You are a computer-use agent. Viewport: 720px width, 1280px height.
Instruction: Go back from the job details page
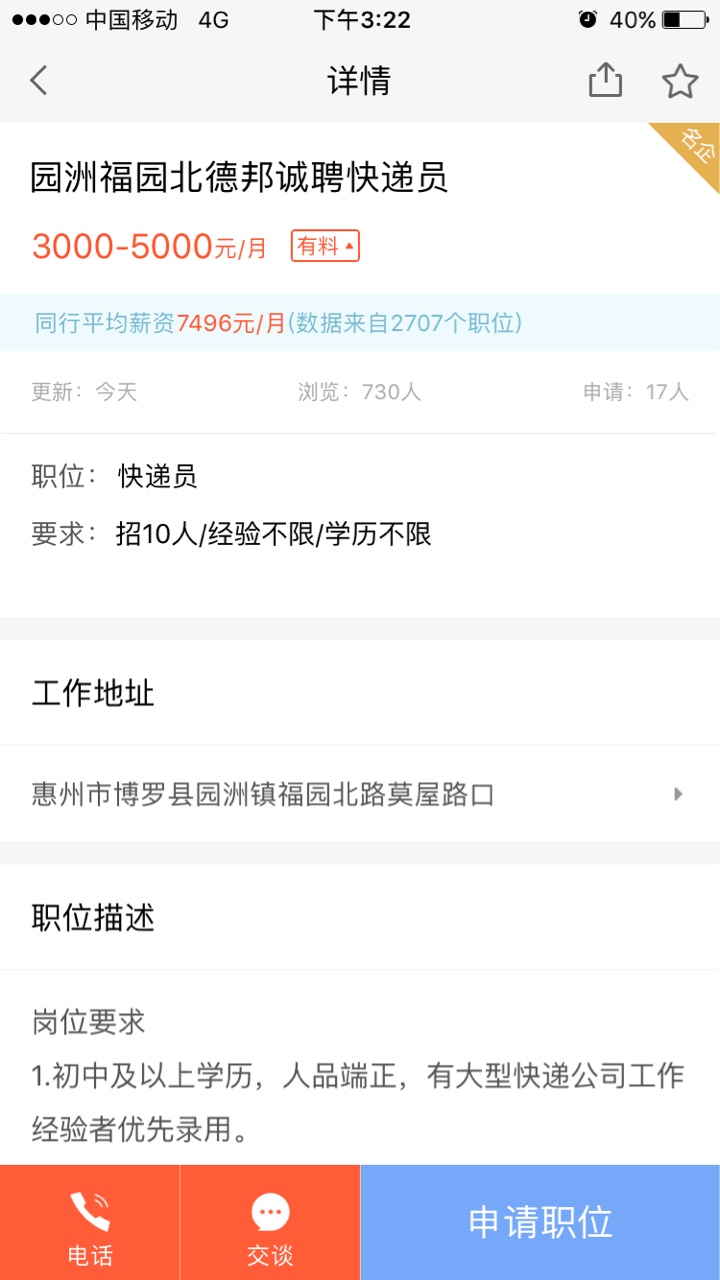click(x=39, y=80)
